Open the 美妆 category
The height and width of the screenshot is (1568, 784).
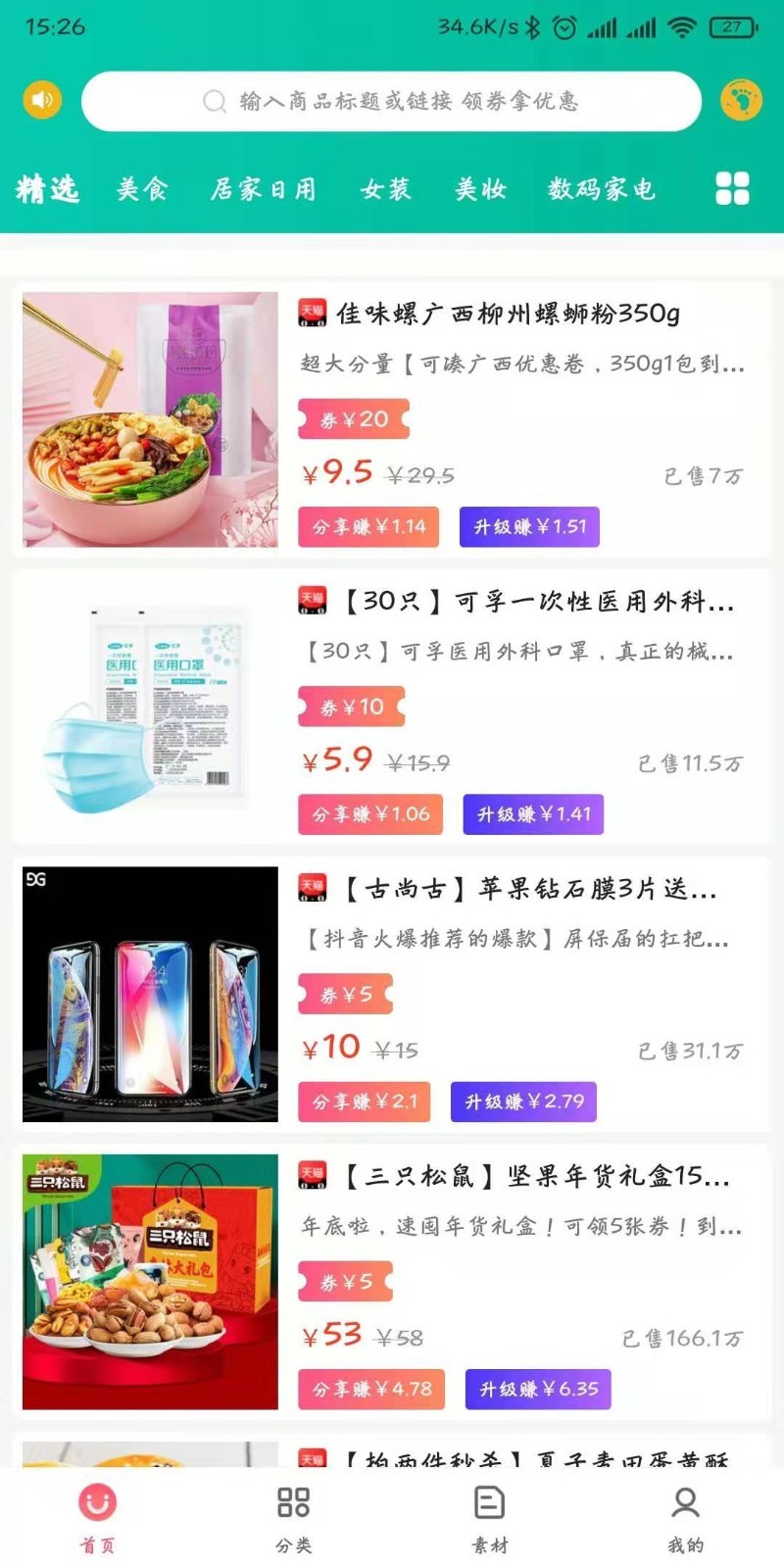click(479, 190)
